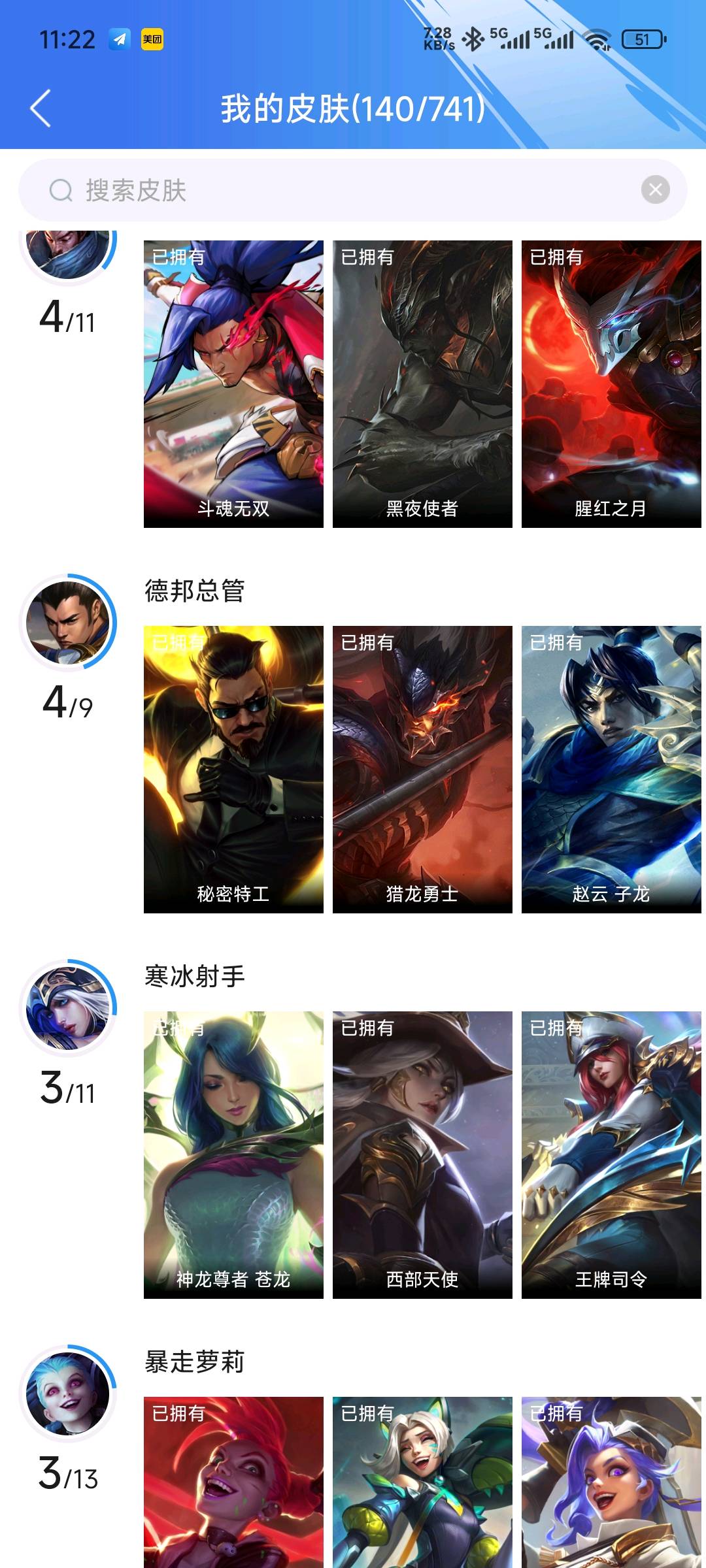Screen dimensions: 706x1568
Task: View the 王牌司令 skin
Action: click(x=611, y=1155)
